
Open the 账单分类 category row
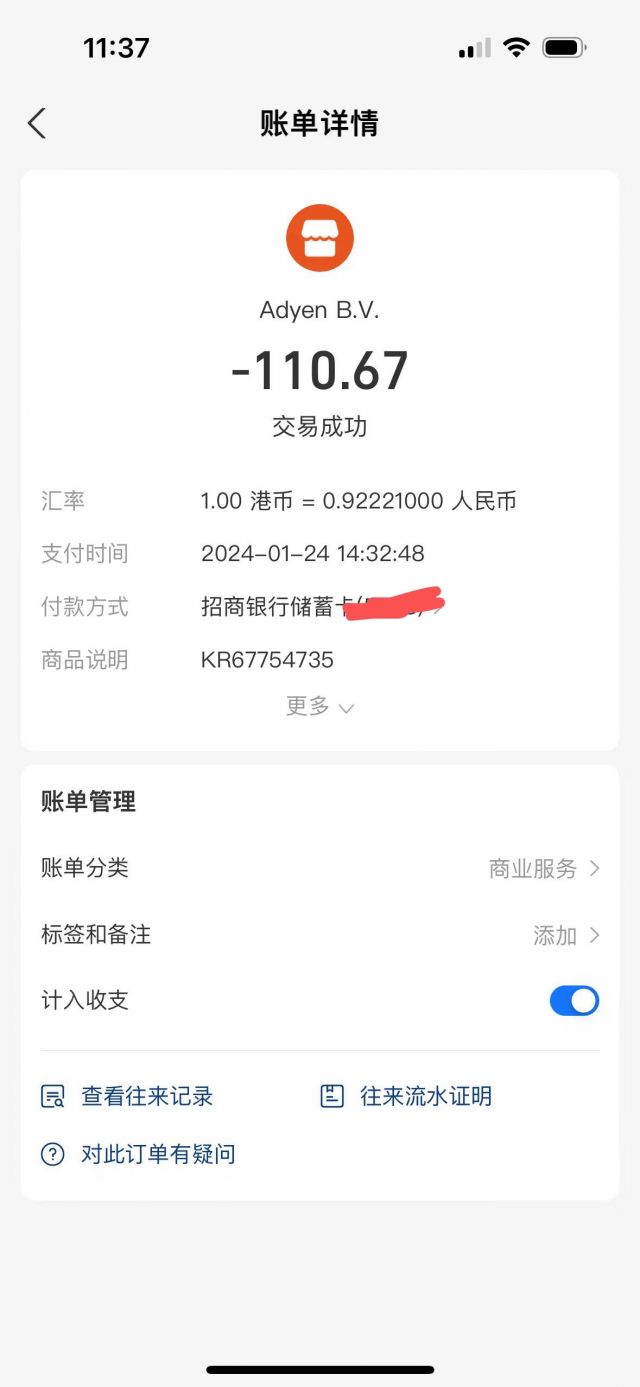coord(320,868)
